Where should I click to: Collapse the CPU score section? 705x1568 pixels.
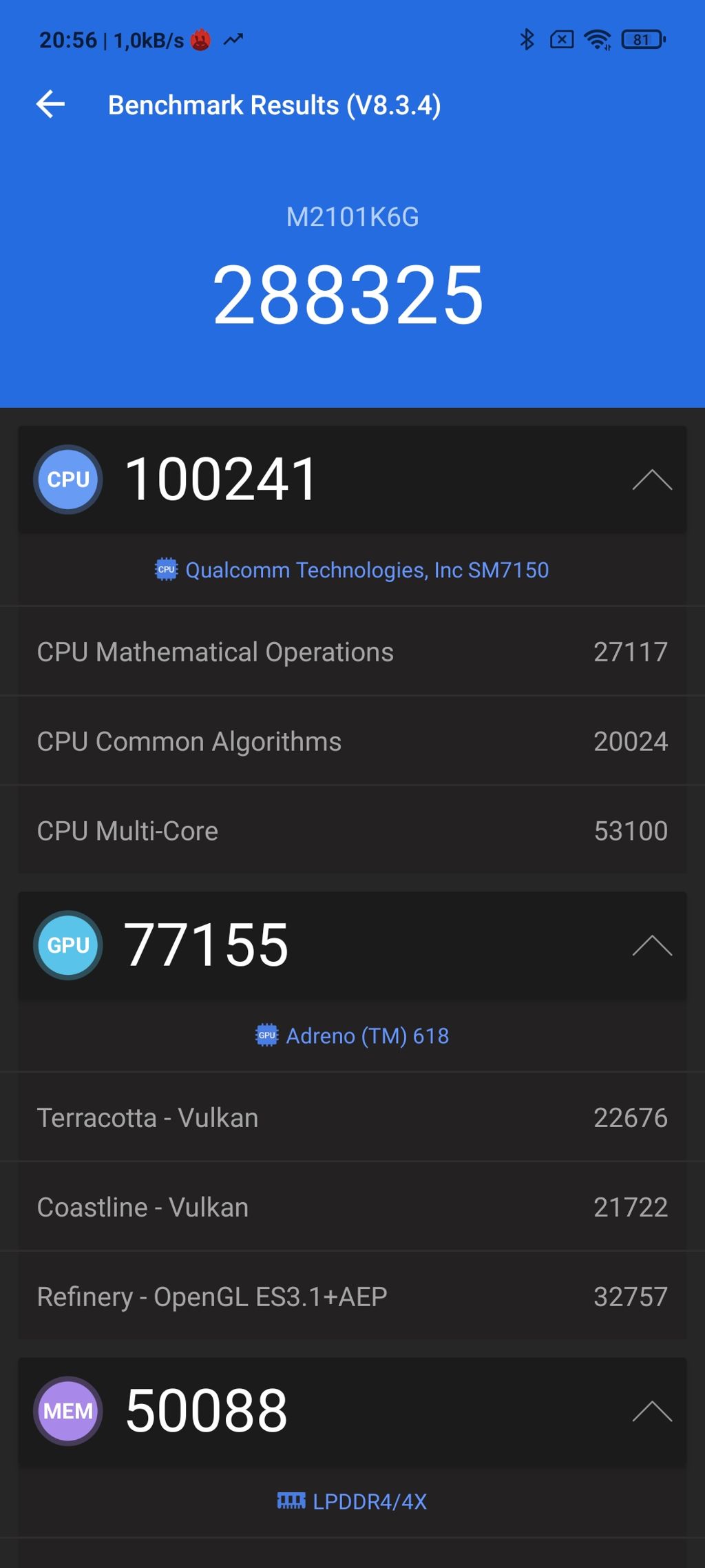tap(651, 479)
